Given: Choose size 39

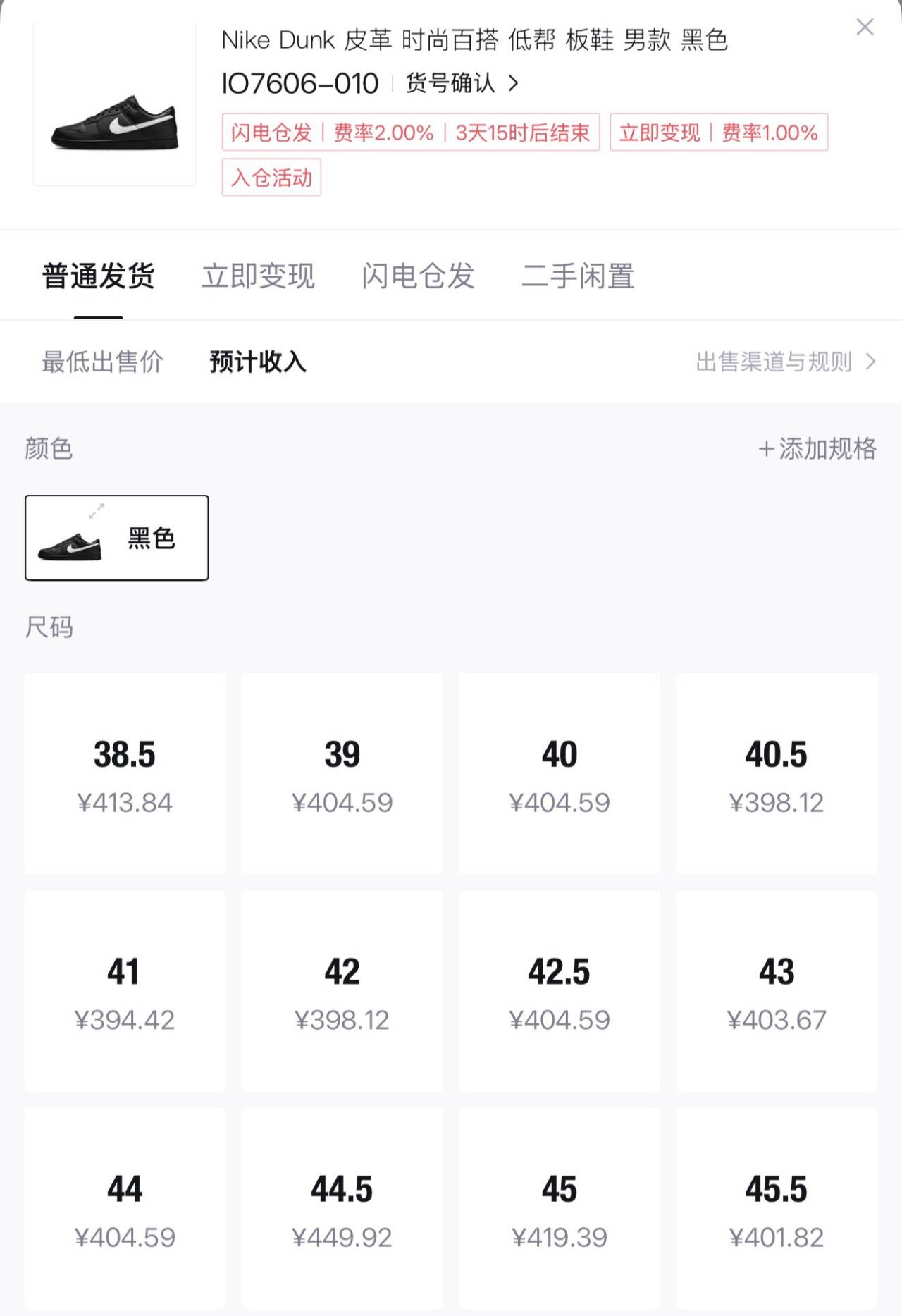Looking at the screenshot, I should [x=342, y=773].
